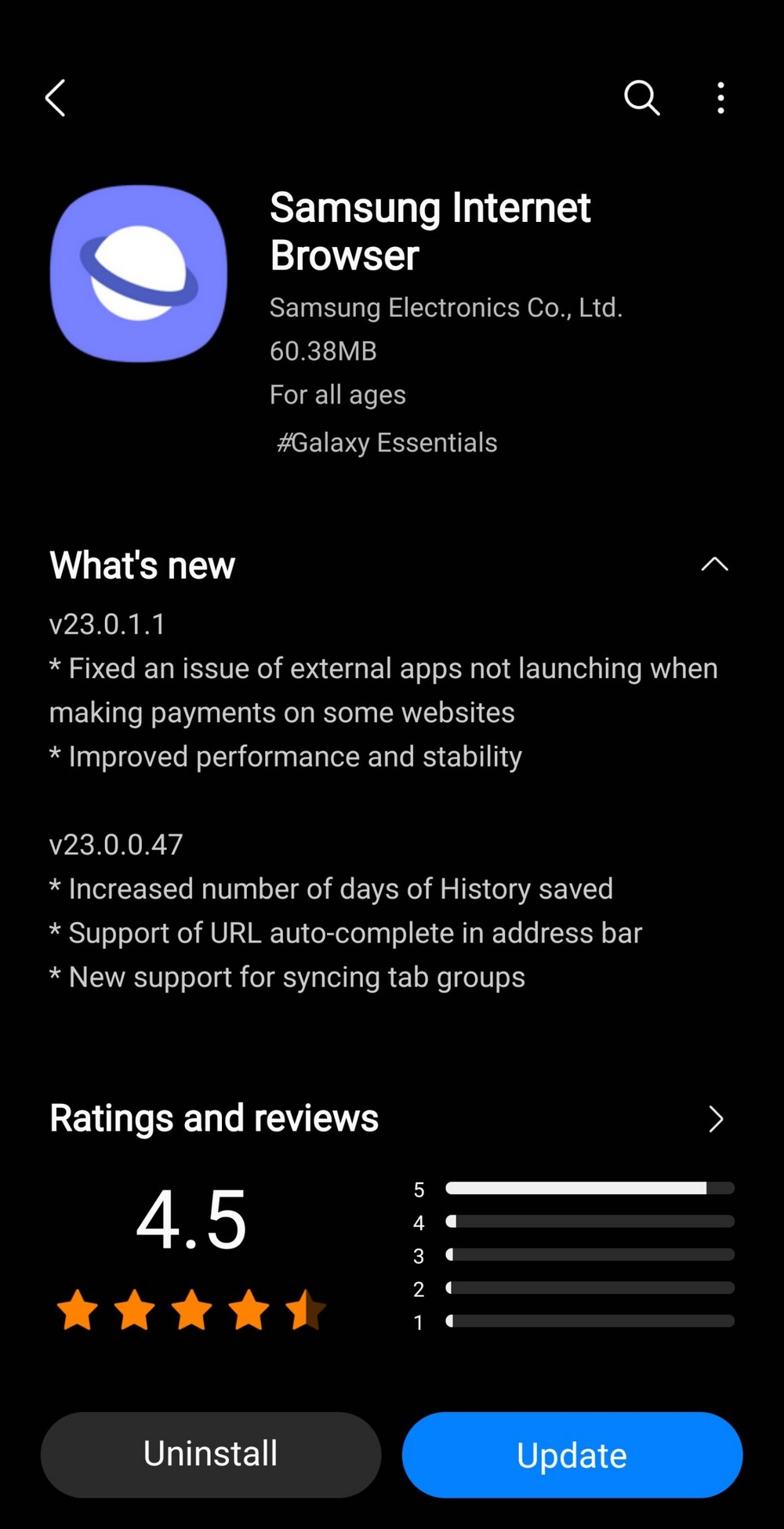Tap the #Galaxy Essentials tag
This screenshot has height=1529, width=784.
click(x=387, y=443)
